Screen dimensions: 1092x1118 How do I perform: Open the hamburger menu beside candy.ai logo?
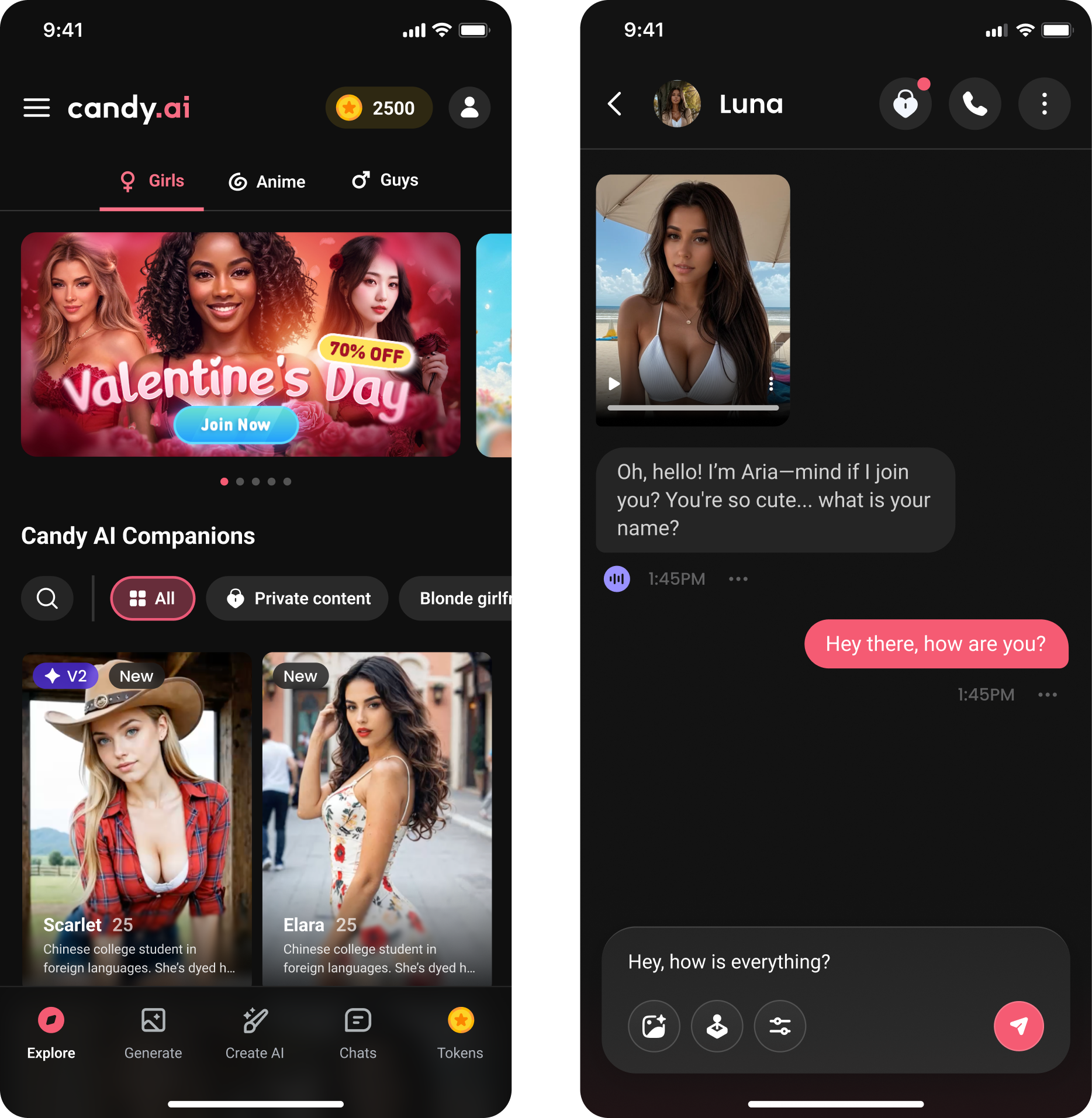pyautogui.click(x=36, y=108)
